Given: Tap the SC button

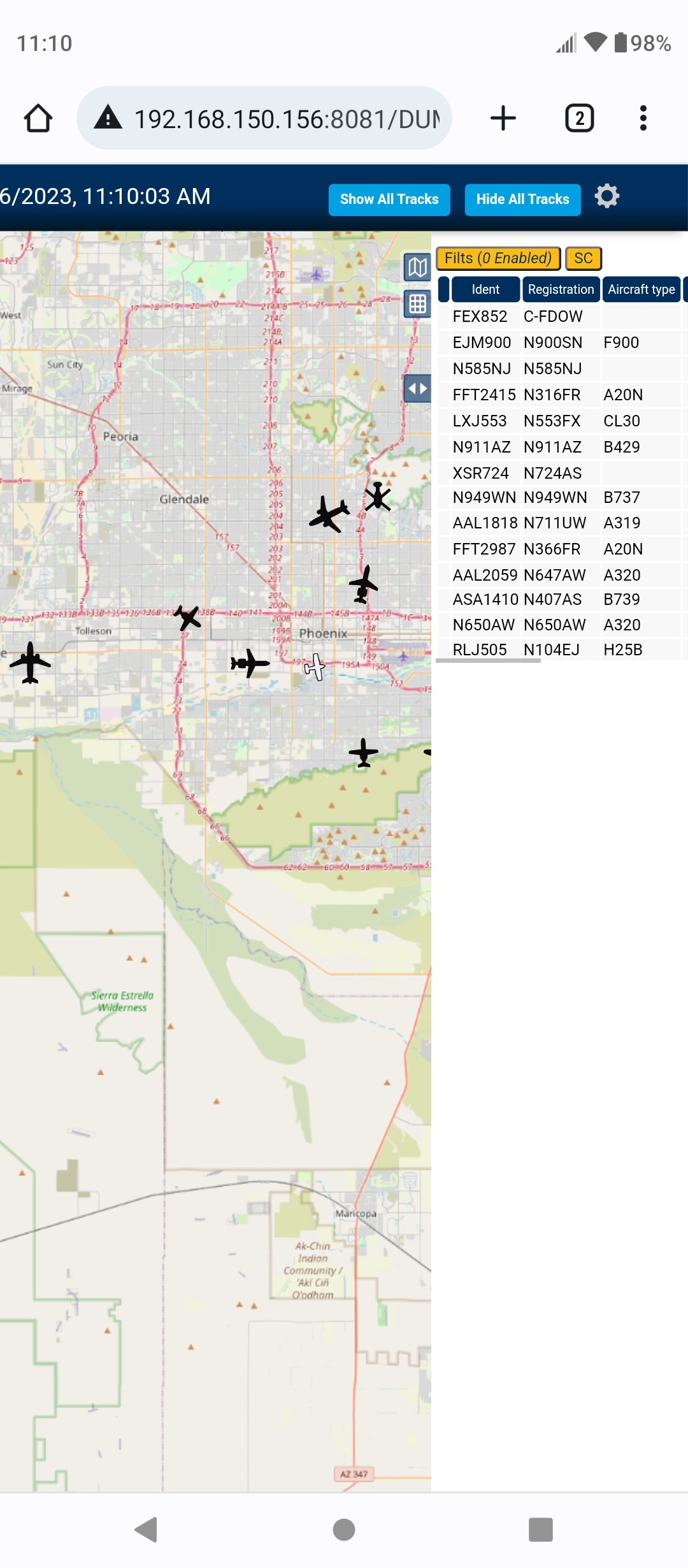Looking at the screenshot, I should (584, 258).
